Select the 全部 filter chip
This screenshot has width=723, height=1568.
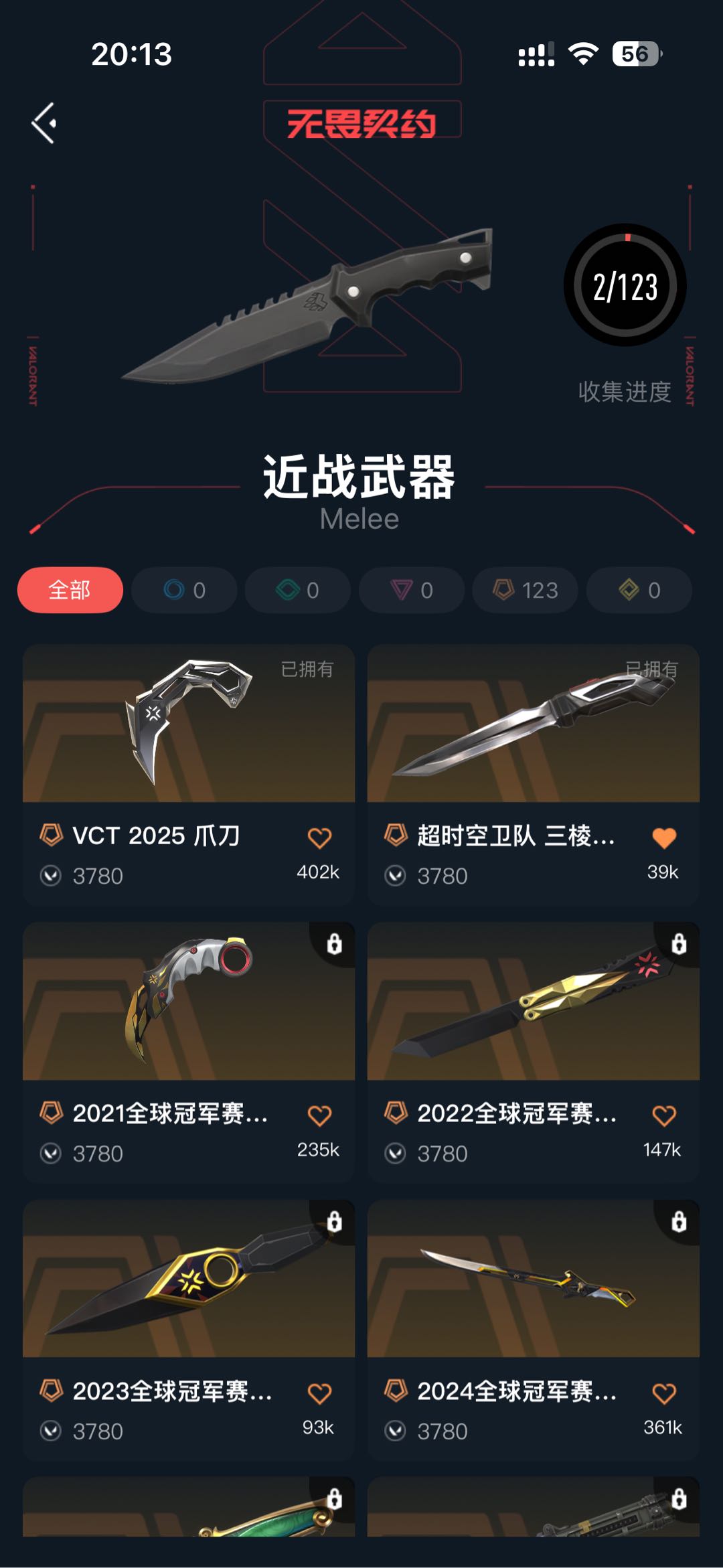(x=70, y=590)
